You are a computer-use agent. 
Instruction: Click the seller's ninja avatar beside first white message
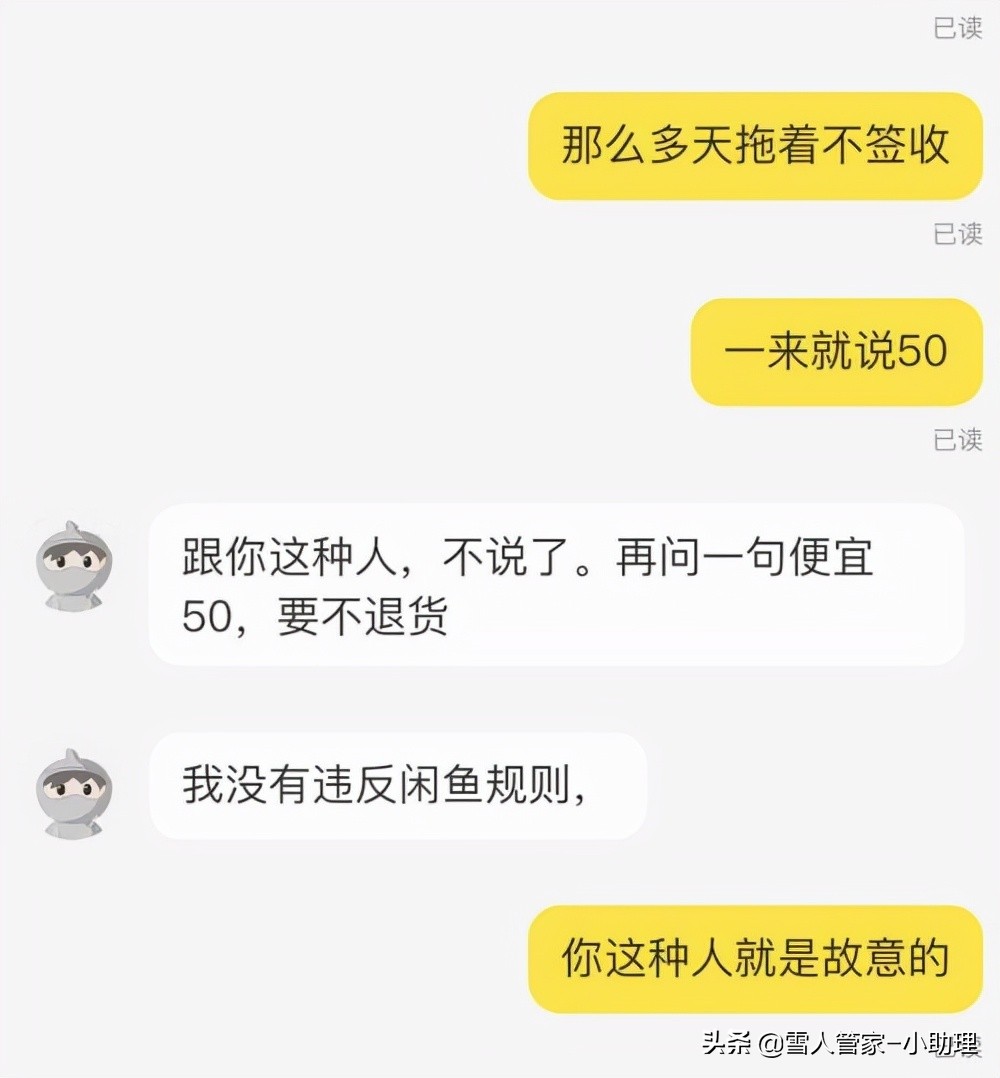click(73, 565)
